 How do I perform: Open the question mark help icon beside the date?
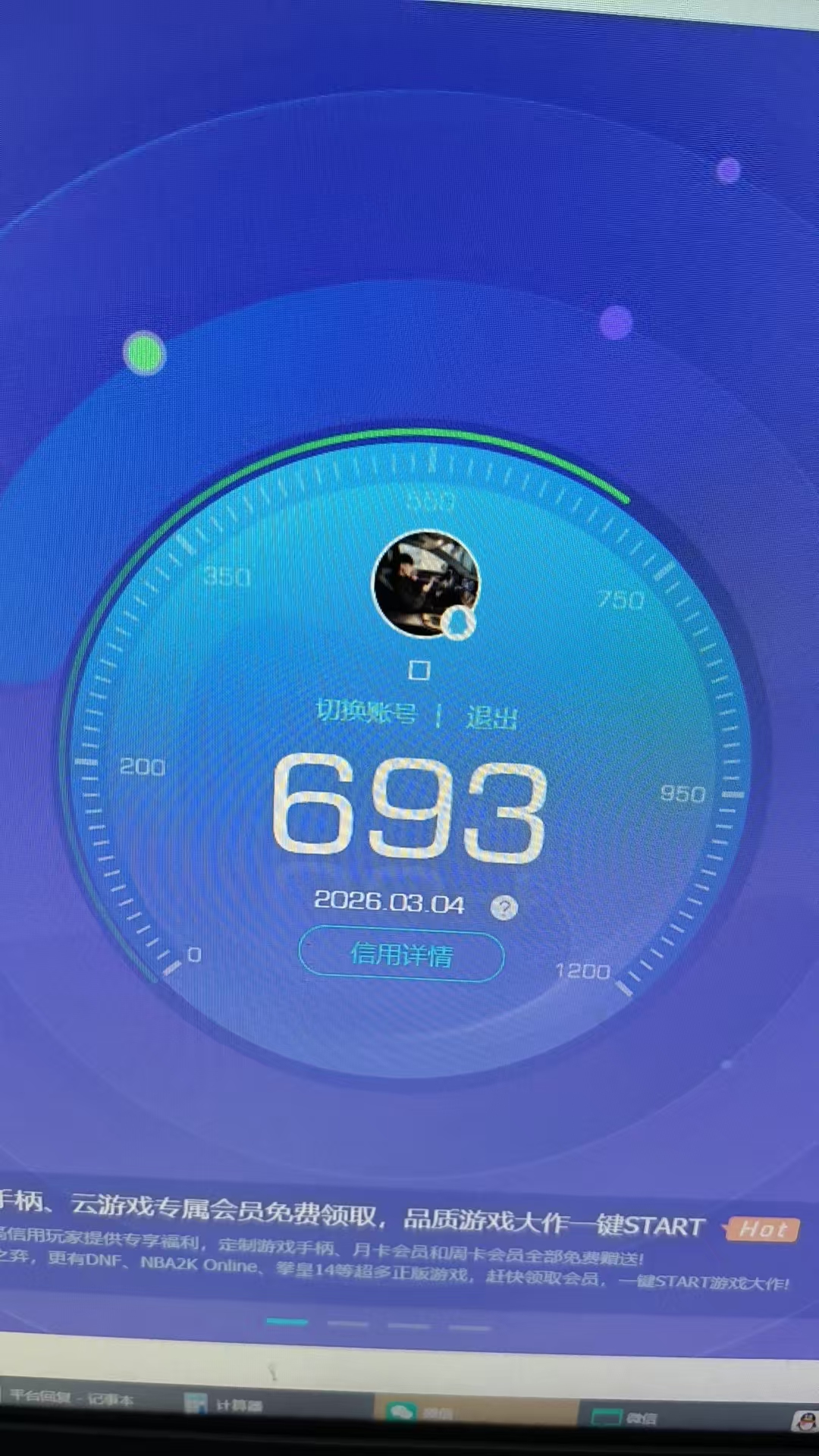[x=504, y=907]
